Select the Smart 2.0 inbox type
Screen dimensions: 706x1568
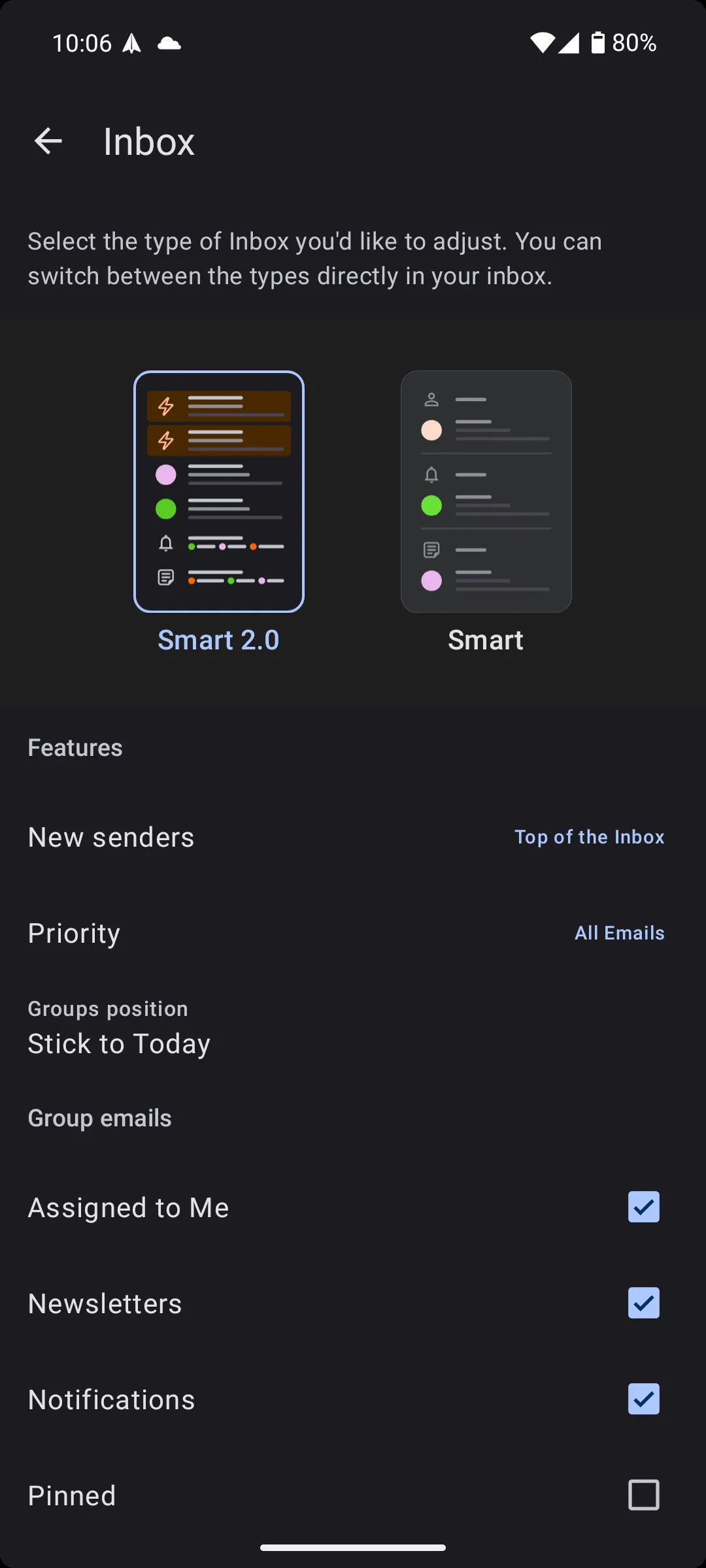click(x=218, y=491)
